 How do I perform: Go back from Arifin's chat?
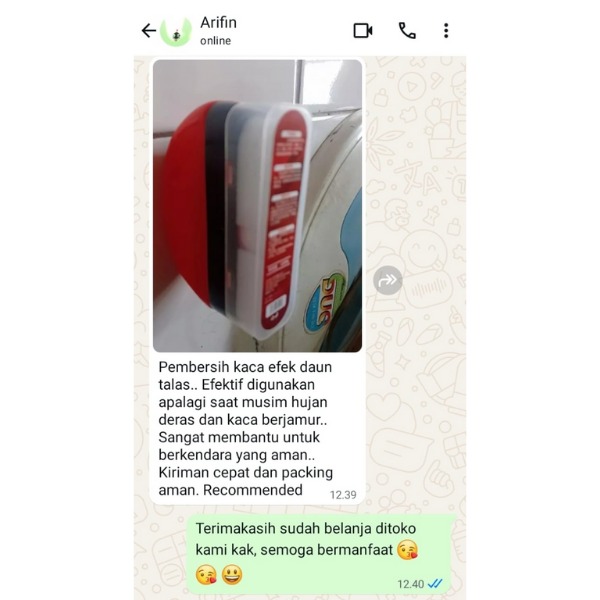pyautogui.click(x=148, y=31)
